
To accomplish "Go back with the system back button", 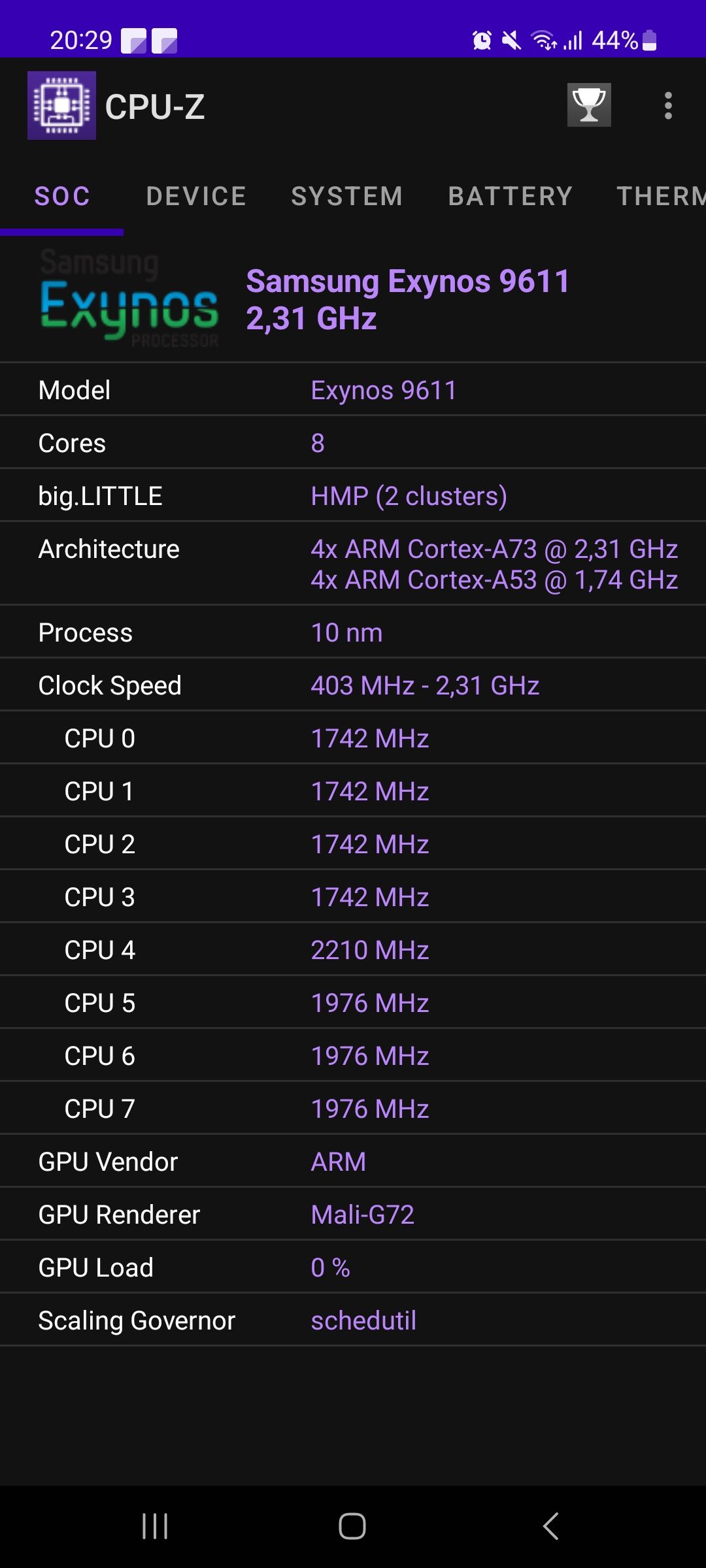I will [x=551, y=1526].
